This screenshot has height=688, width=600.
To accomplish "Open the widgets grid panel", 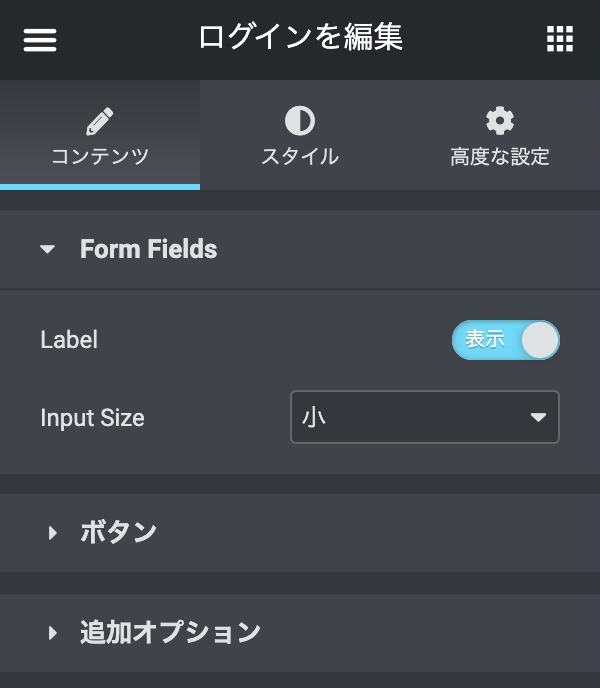I will (559, 40).
